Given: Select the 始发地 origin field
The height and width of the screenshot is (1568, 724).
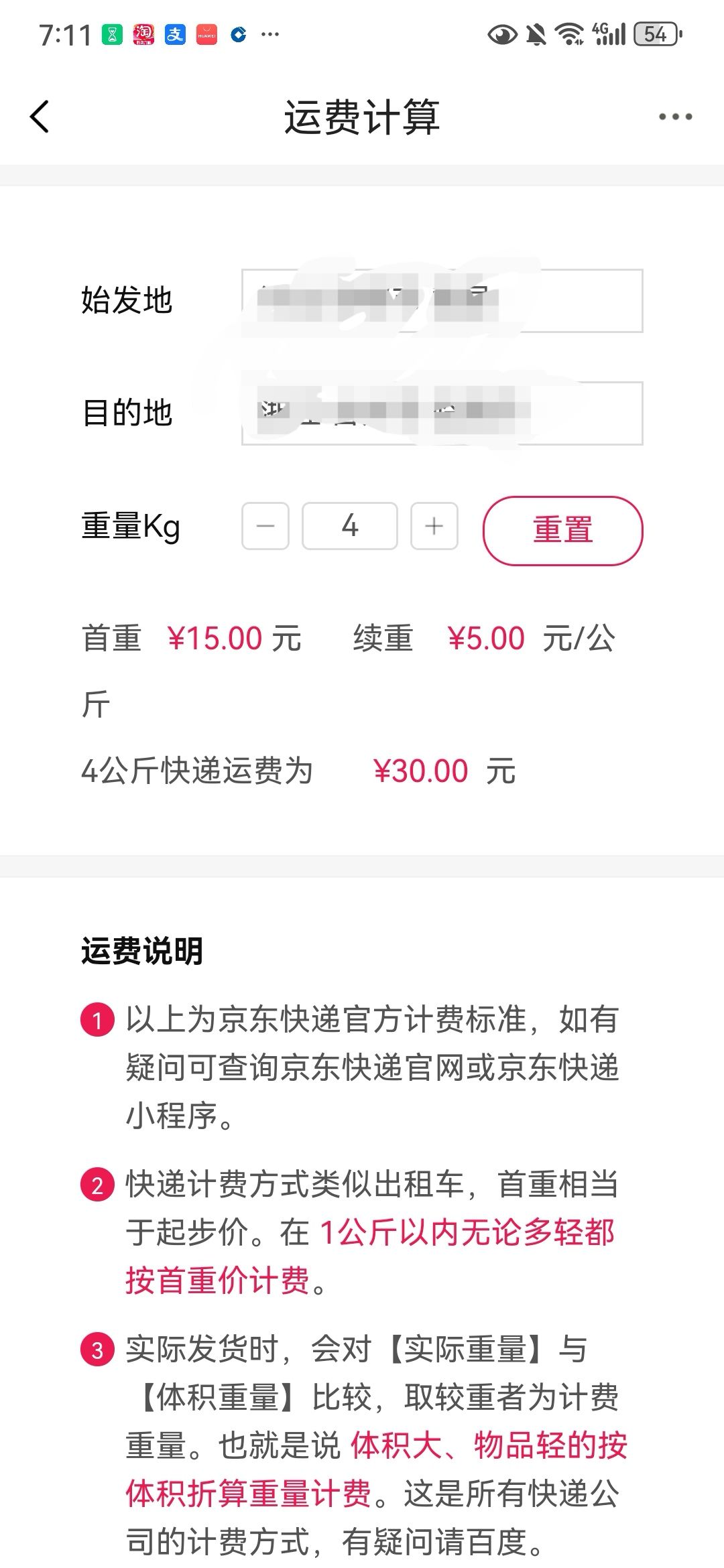Looking at the screenshot, I should (442, 301).
